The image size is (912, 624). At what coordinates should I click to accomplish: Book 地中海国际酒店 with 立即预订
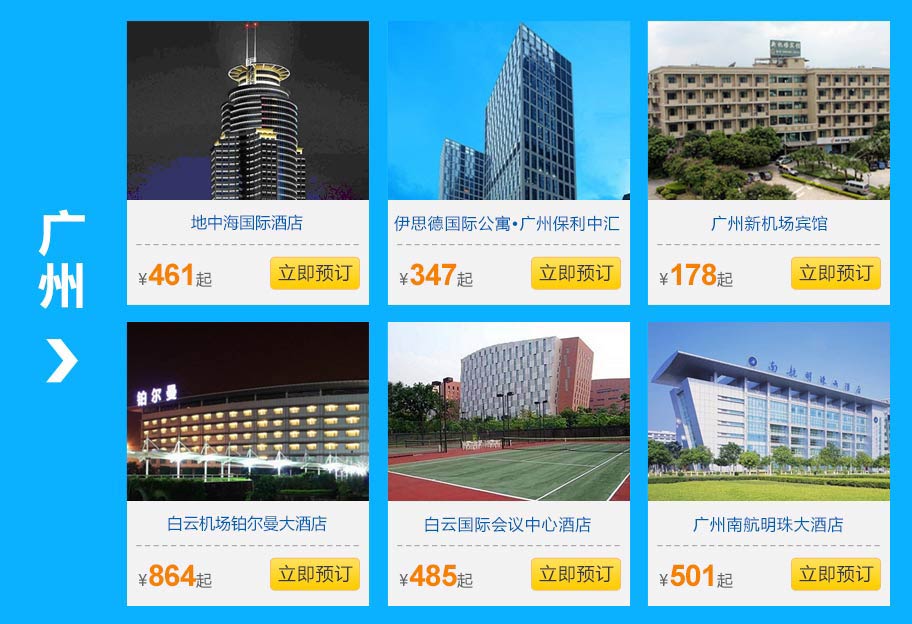pyautogui.click(x=314, y=273)
